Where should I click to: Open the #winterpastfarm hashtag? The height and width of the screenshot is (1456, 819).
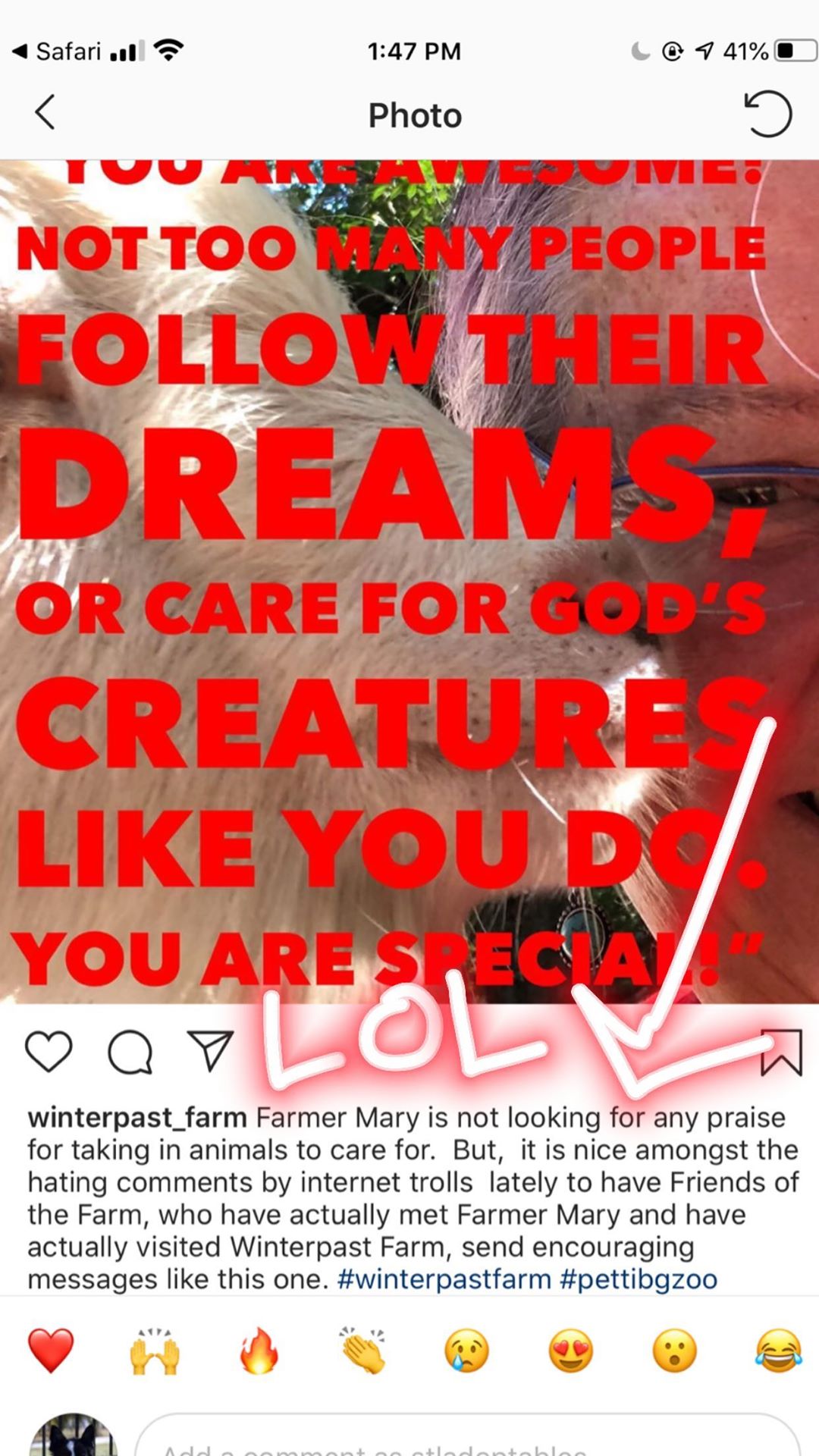pyautogui.click(x=444, y=1279)
